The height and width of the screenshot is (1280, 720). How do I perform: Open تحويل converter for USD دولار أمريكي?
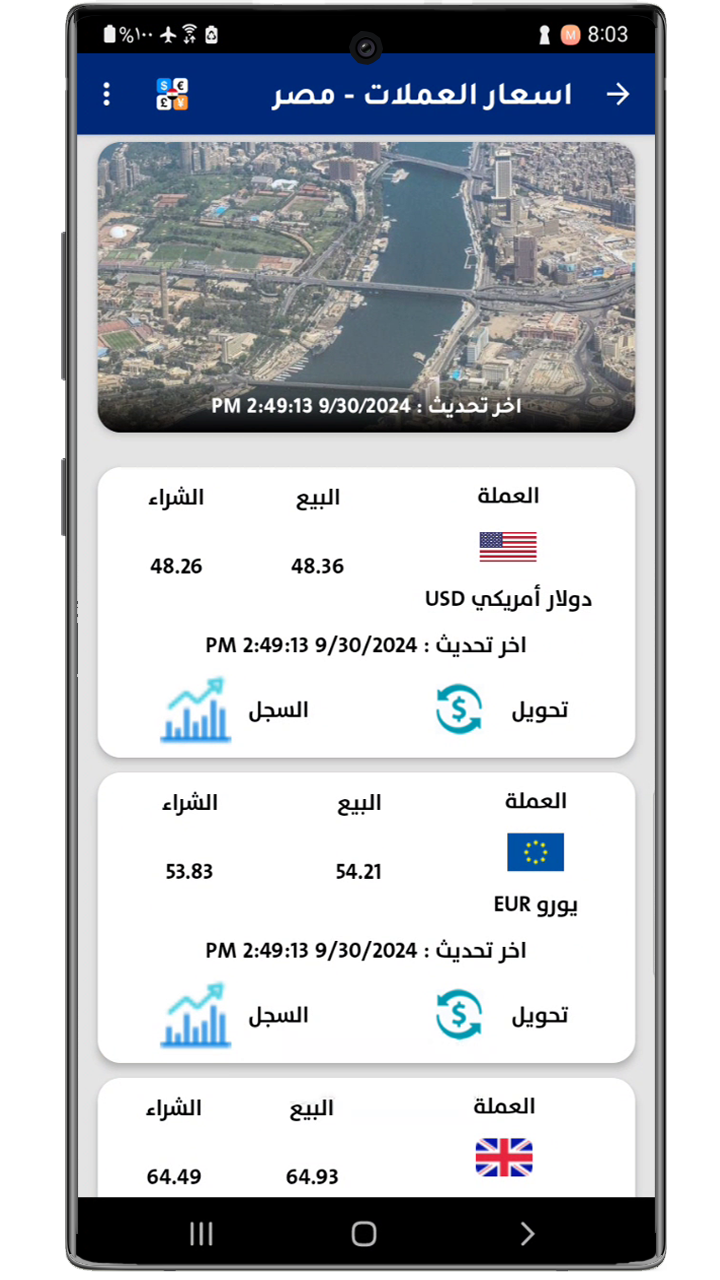pos(501,710)
